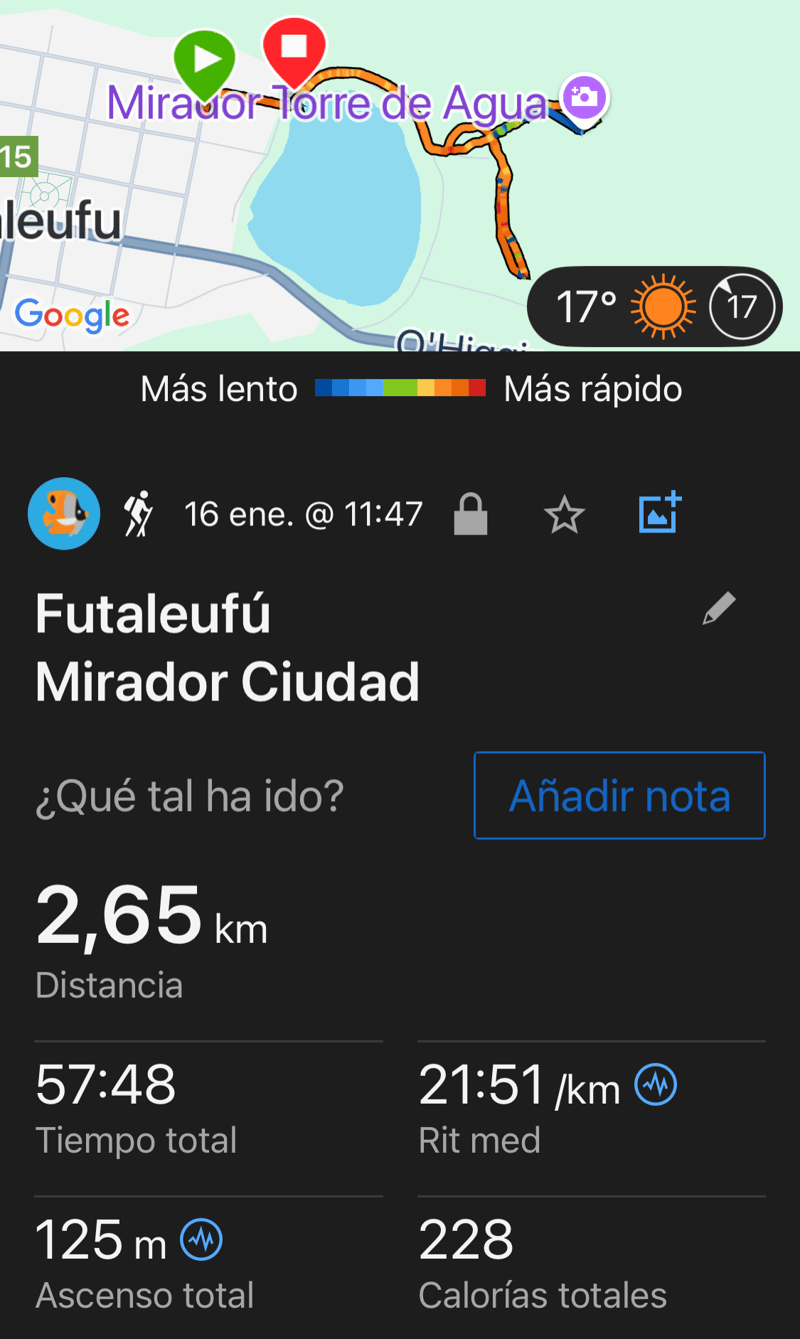Mark this activity as favorite with the star

(x=564, y=515)
